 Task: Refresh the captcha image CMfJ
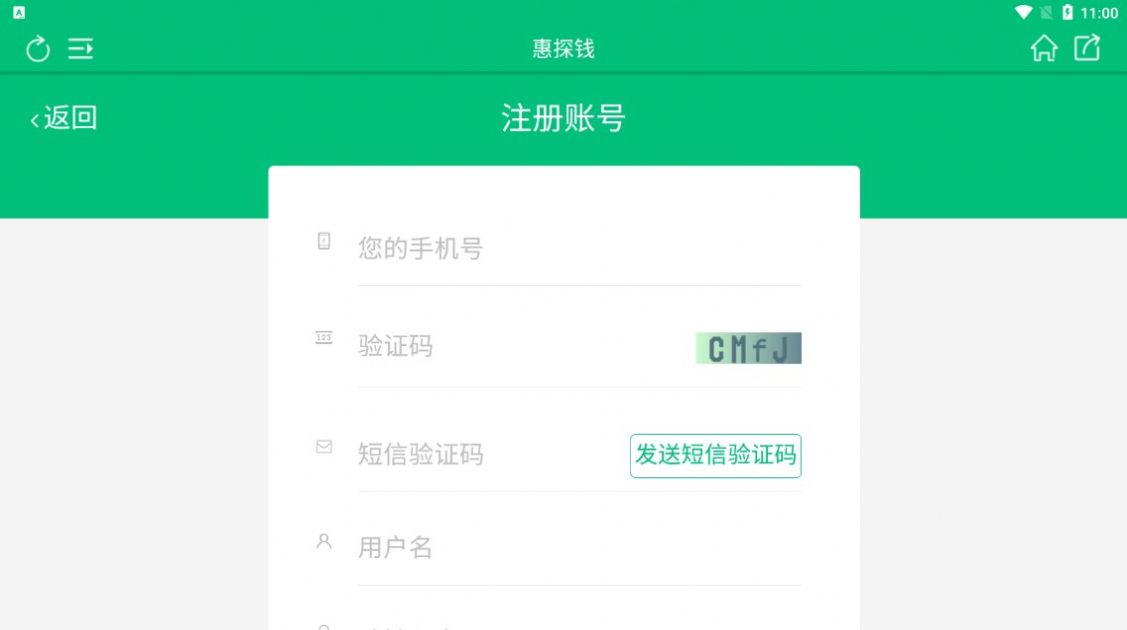(748, 348)
